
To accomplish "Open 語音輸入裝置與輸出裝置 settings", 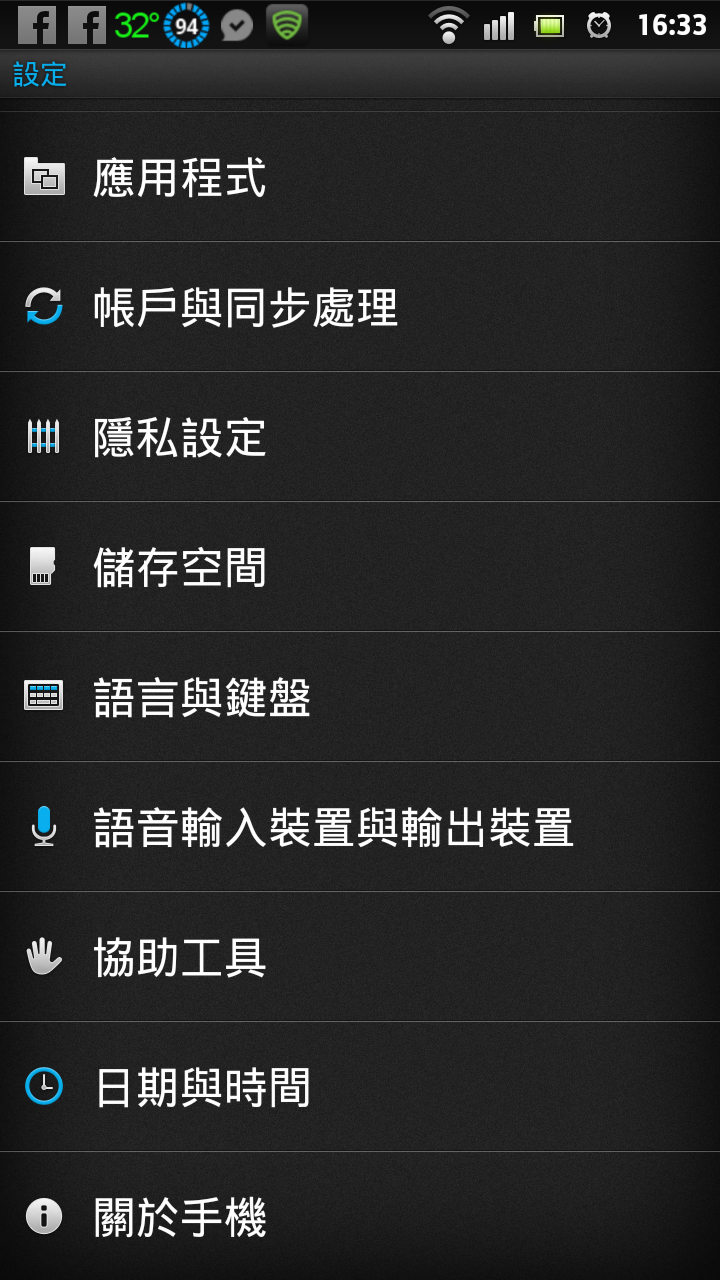I will pyautogui.click(x=333, y=828).
